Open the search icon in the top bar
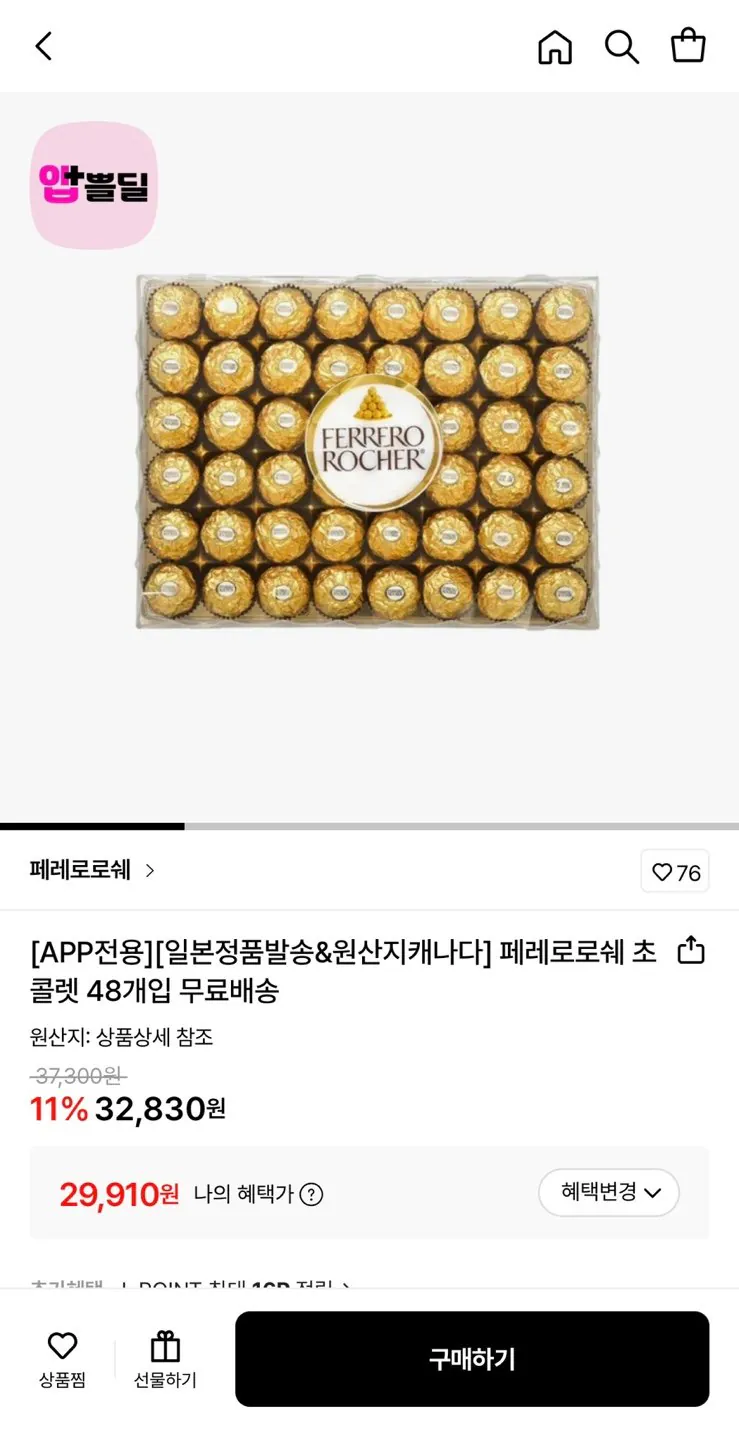 621,47
